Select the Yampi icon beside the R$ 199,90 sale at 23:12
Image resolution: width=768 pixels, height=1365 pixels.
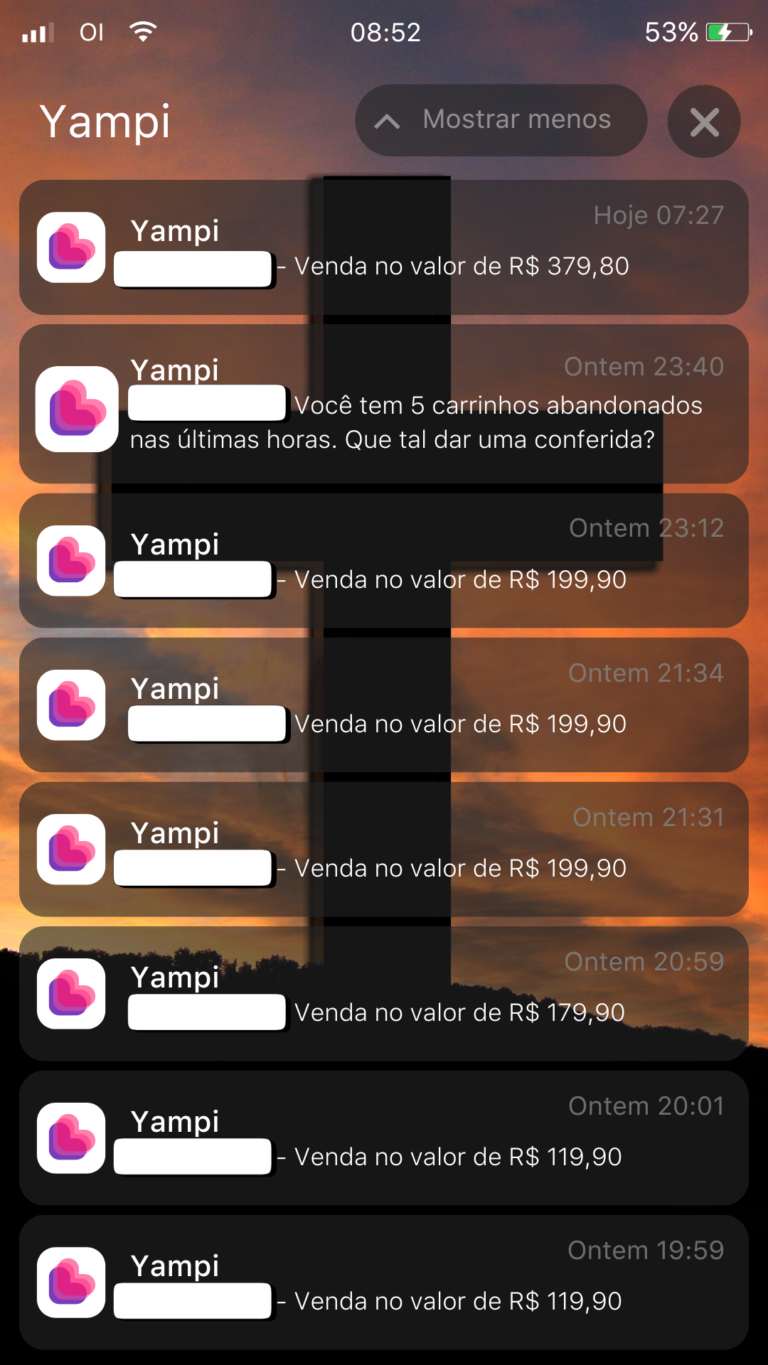(70, 560)
